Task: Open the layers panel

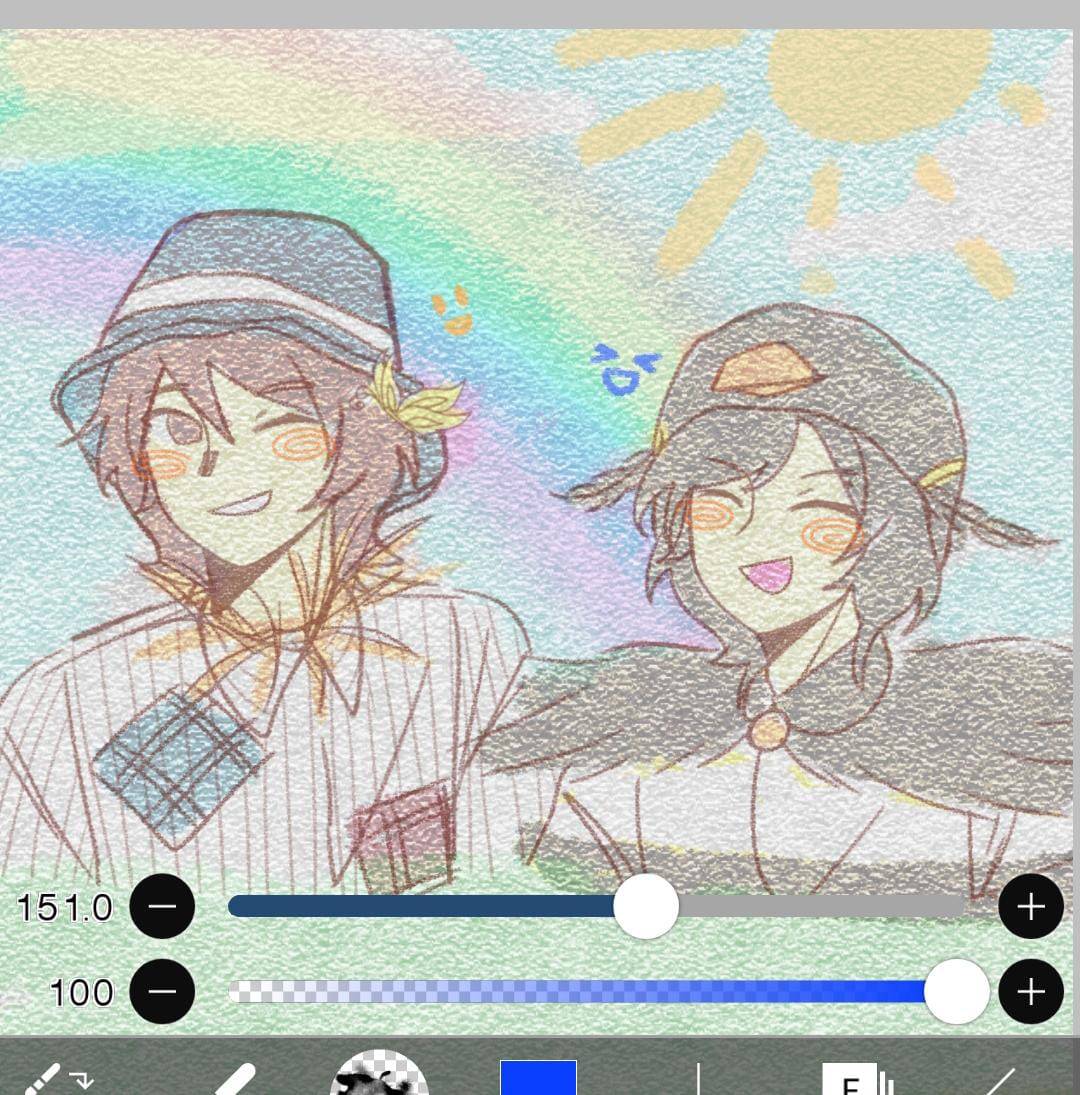Action: pyautogui.click(x=855, y=1079)
